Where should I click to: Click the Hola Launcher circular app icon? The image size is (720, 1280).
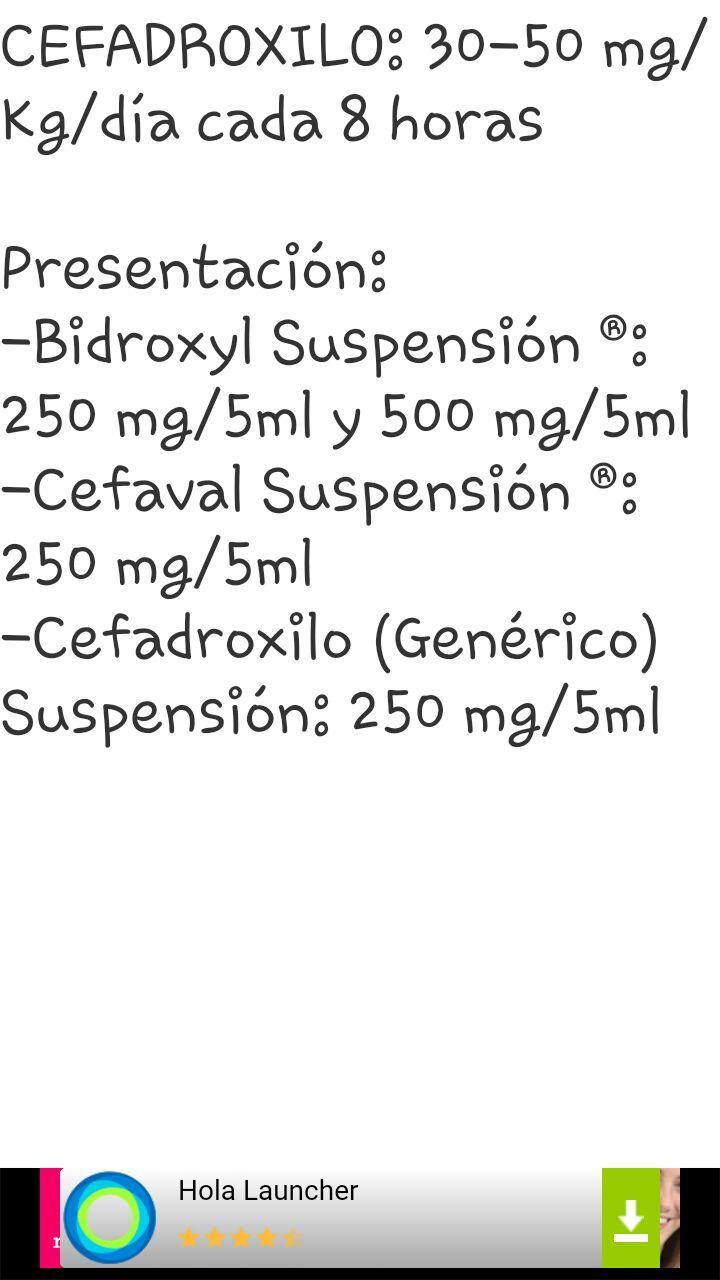pyautogui.click(x=110, y=1215)
